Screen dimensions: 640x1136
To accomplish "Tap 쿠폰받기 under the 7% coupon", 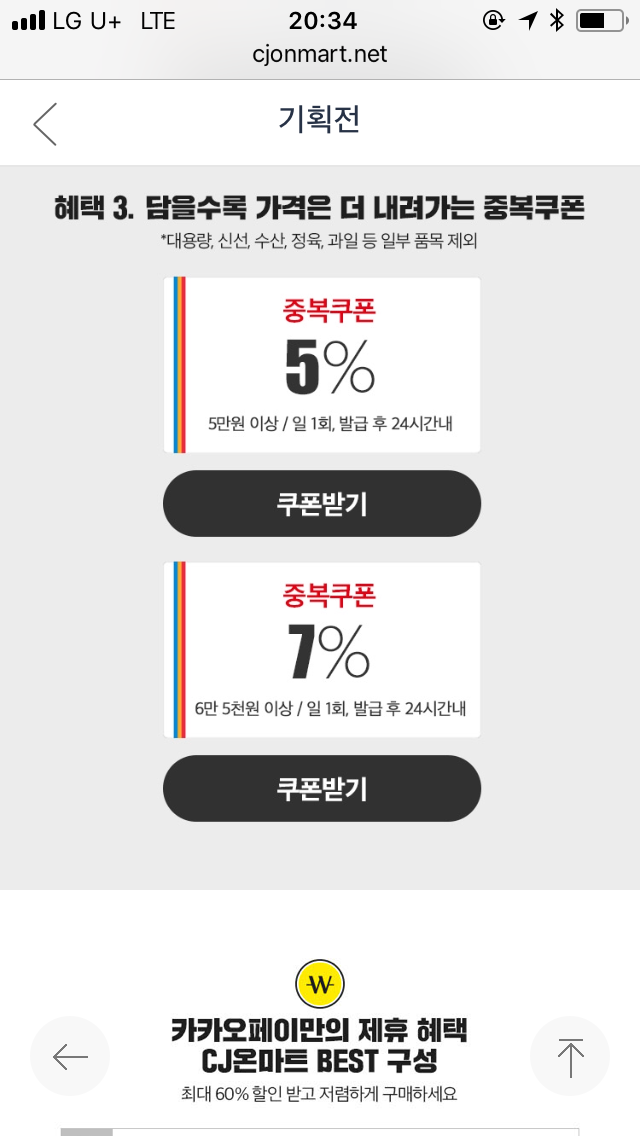I will [x=321, y=788].
